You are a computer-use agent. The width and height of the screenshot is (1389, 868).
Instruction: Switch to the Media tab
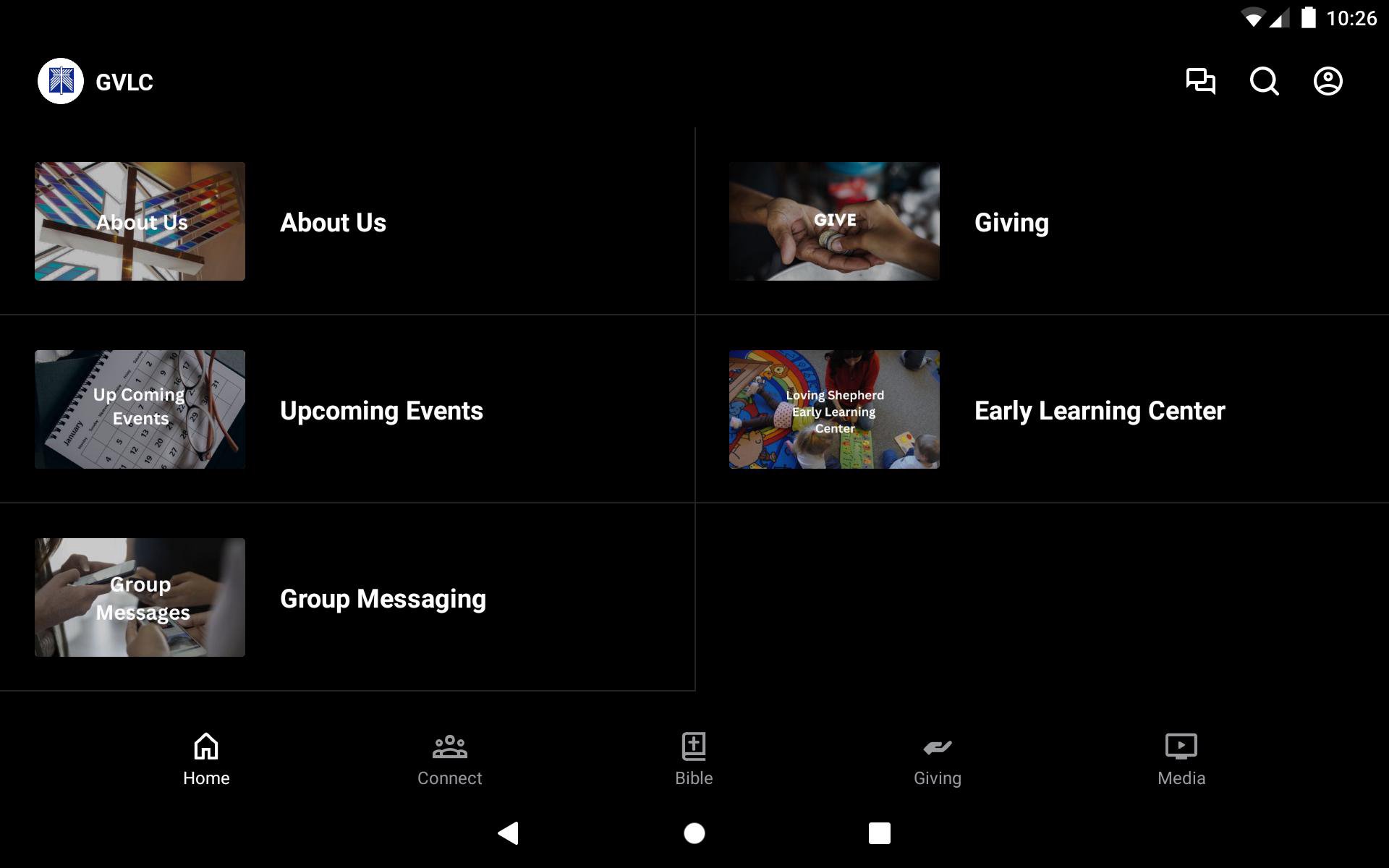pyautogui.click(x=1181, y=759)
